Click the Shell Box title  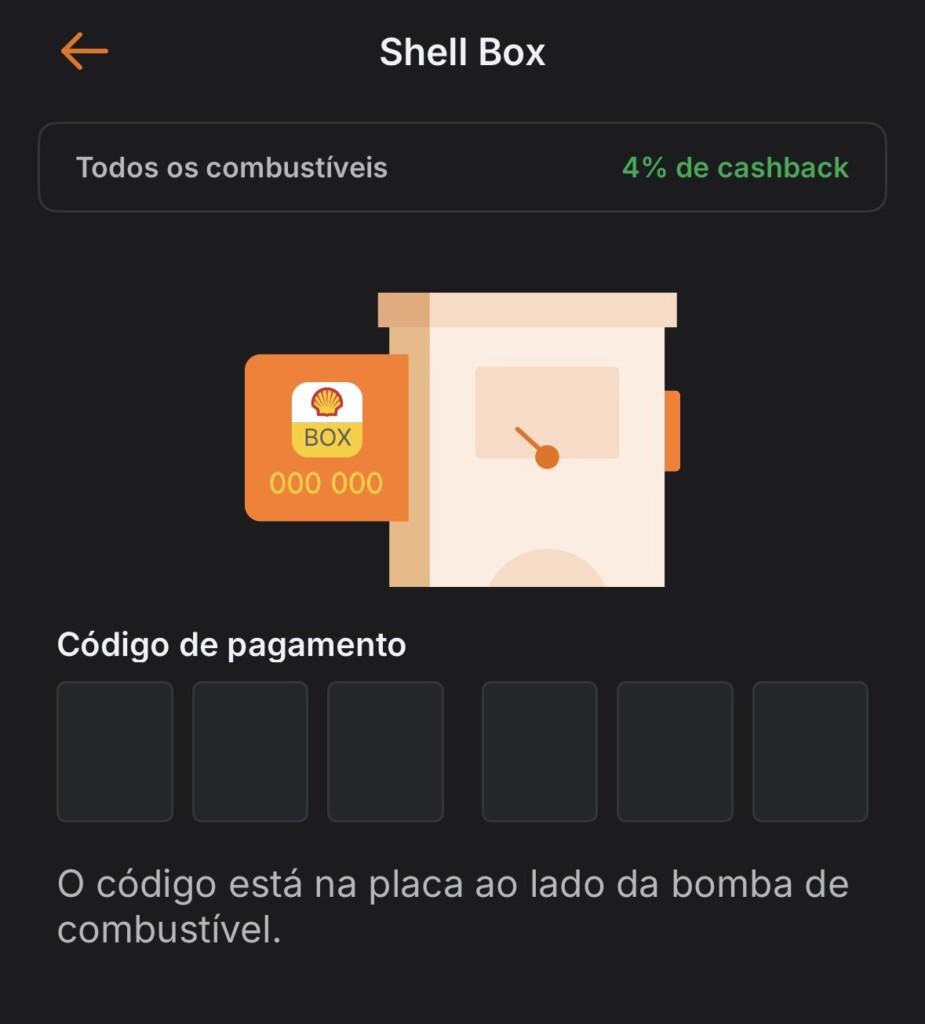pyautogui.click(x=461, y=50)
